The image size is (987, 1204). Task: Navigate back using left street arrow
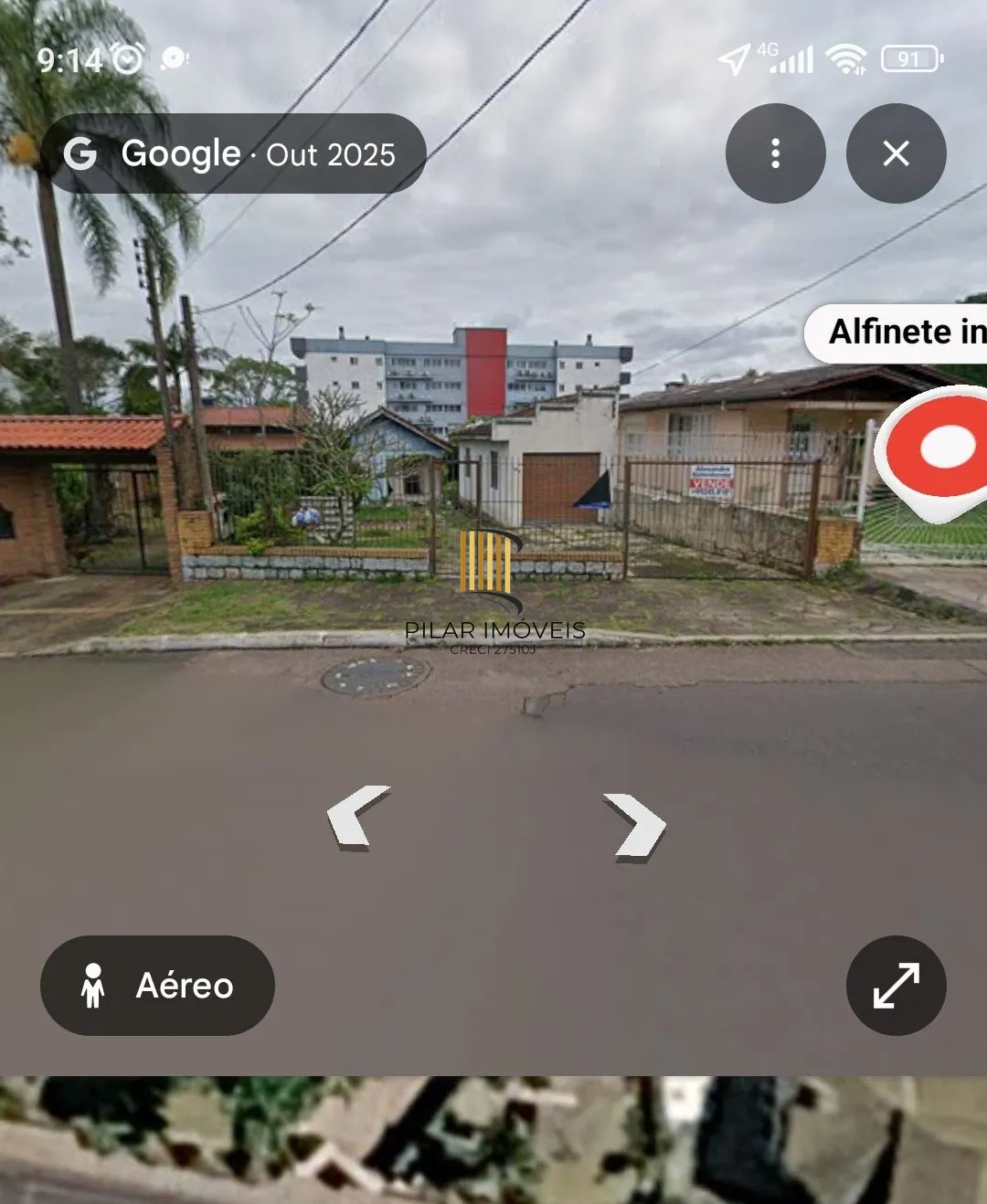pyautogui.click(x=359, y=822)
